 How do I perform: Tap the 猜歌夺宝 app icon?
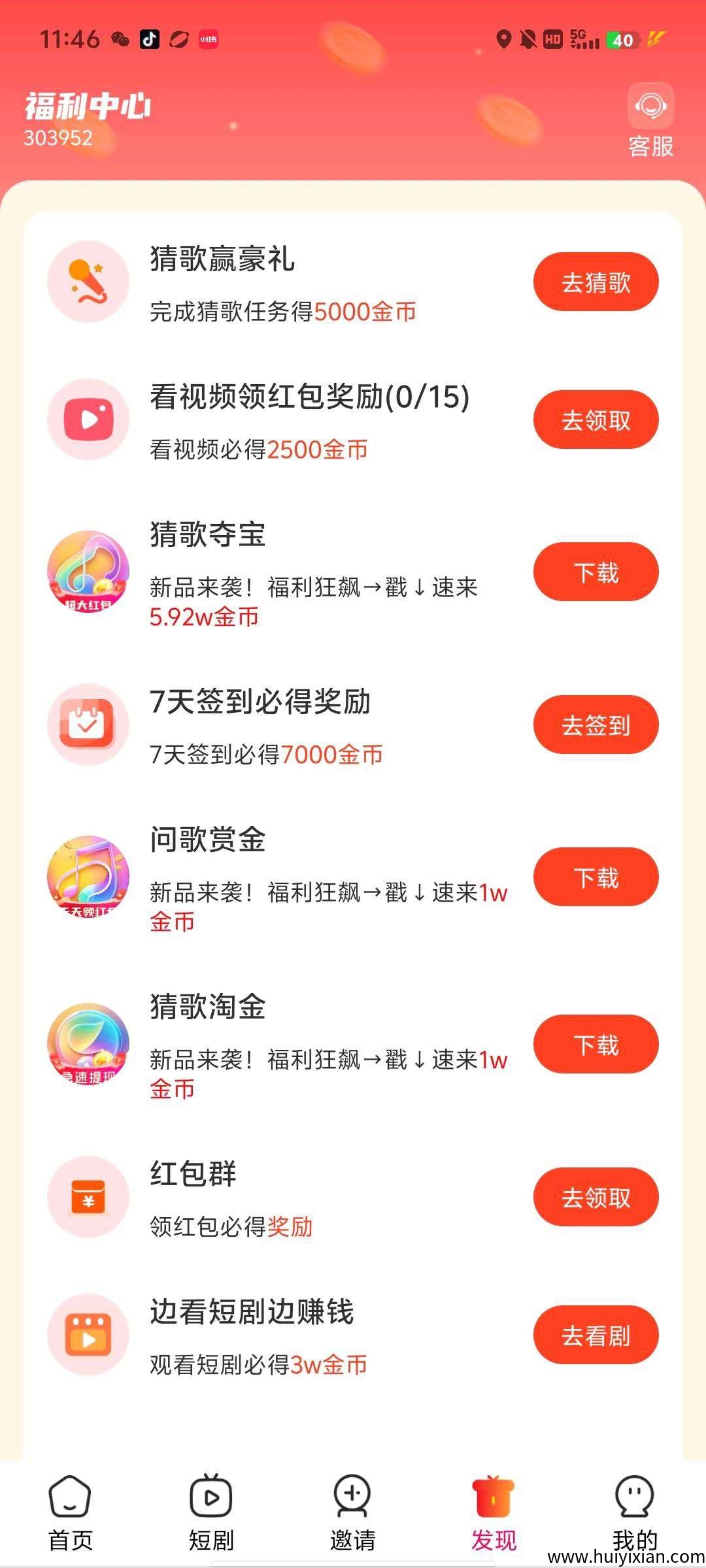[88, 572]
